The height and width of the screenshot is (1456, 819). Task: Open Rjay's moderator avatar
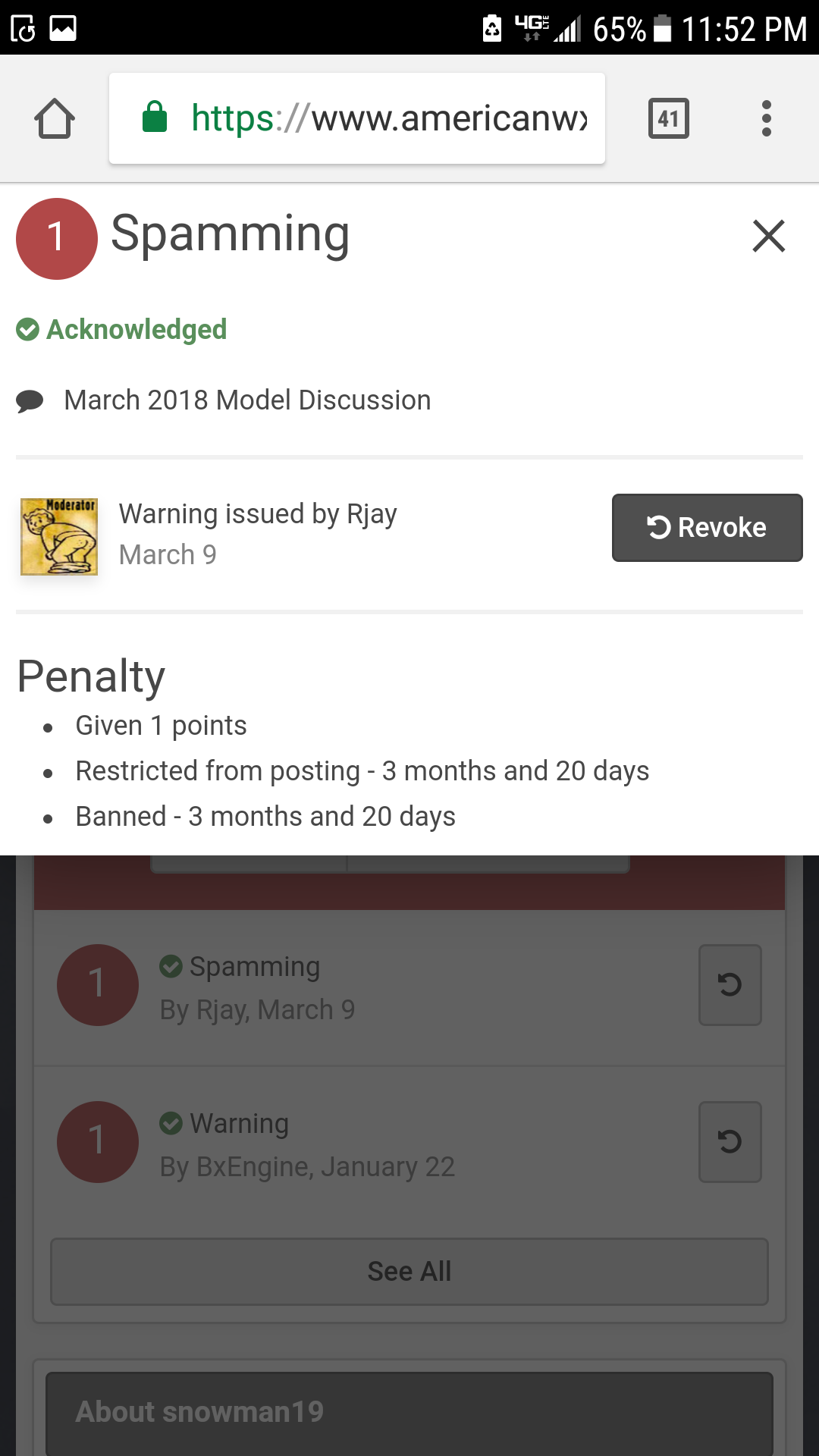(59, 536)
